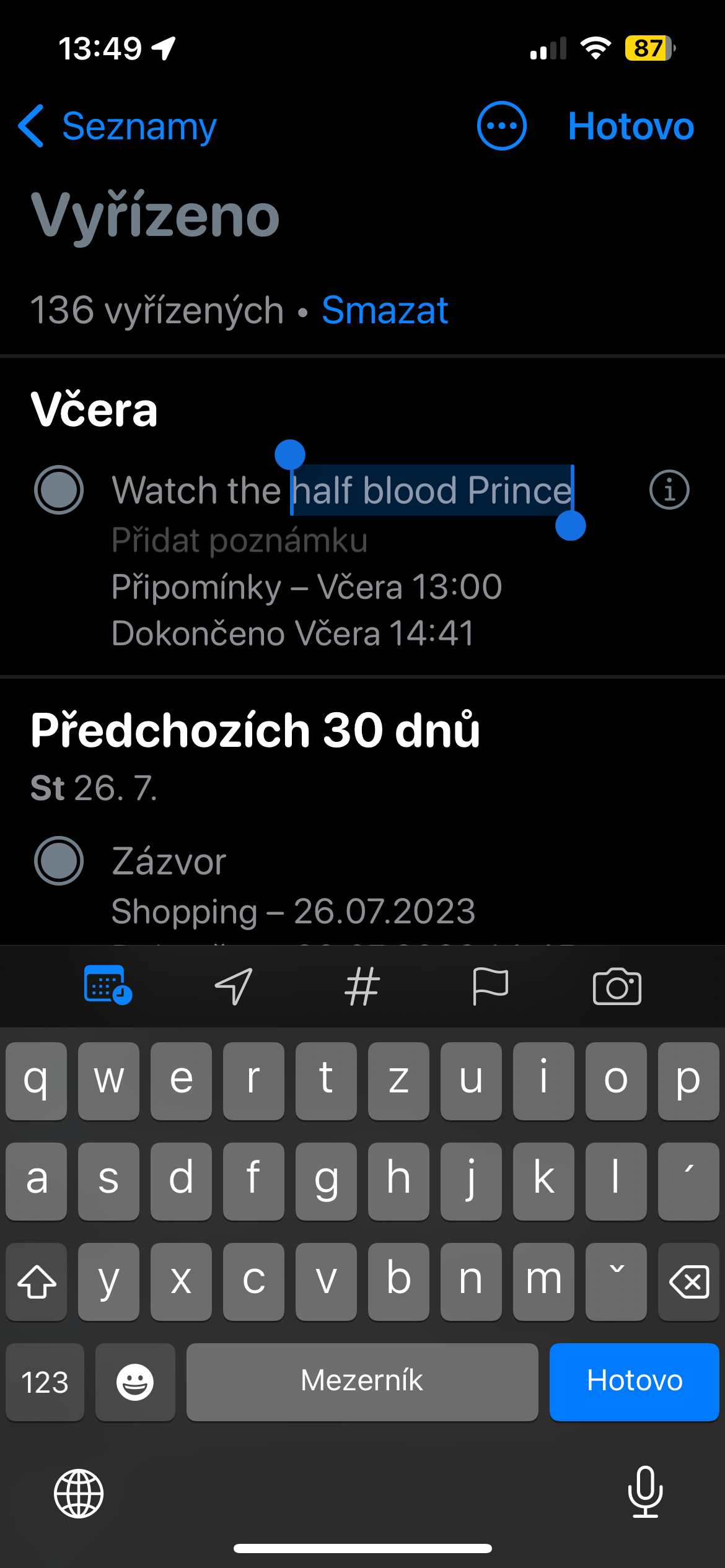Edit the Zázvor reminder title
This screenshot has width=725, height=1568.
pos(169,861)
